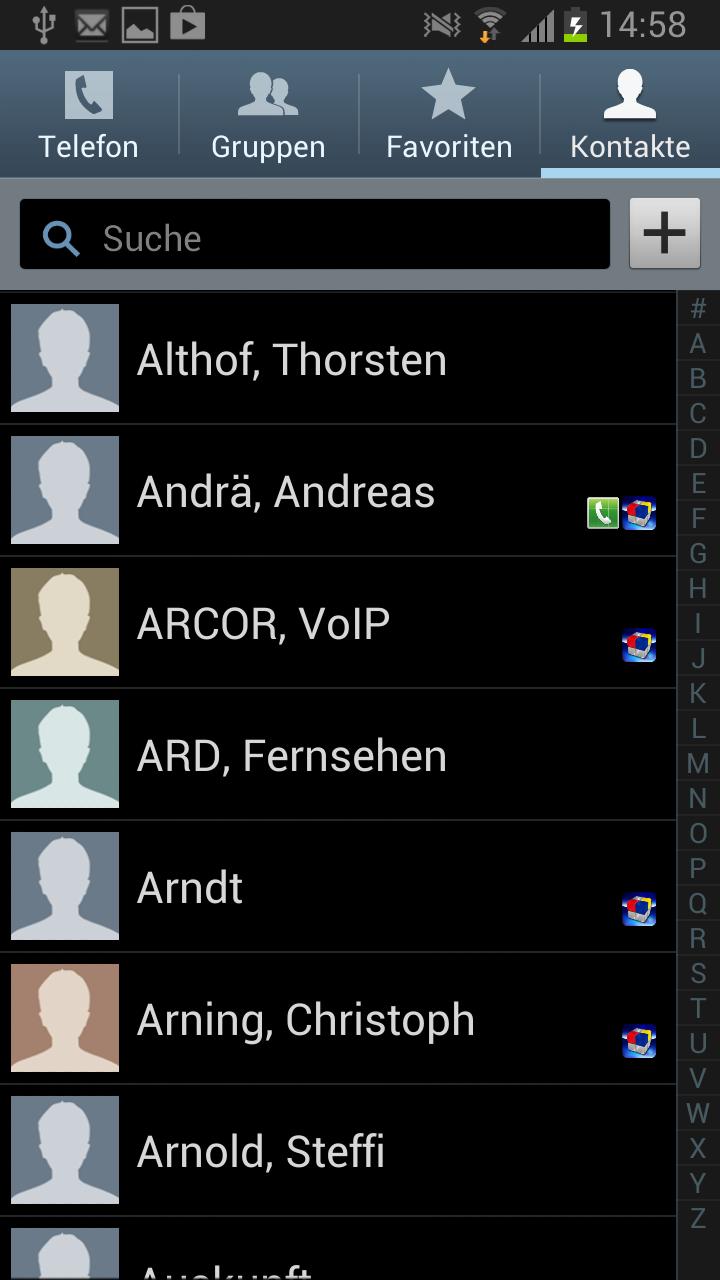Jump to letter Z in index
Viewport: 720px width, 1280px height.
click(x=698, y=1218)
